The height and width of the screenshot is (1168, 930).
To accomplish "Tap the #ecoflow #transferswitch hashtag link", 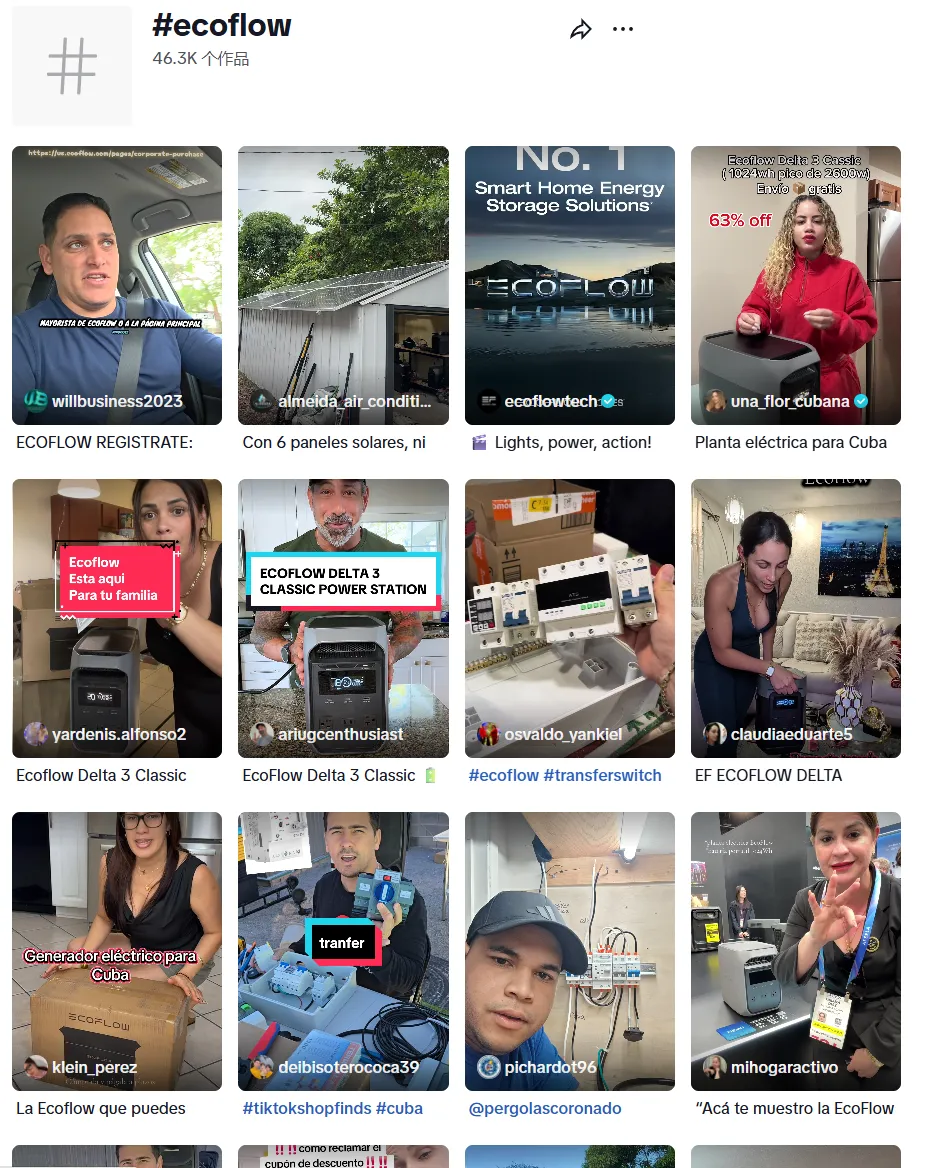I will (565, 775).
